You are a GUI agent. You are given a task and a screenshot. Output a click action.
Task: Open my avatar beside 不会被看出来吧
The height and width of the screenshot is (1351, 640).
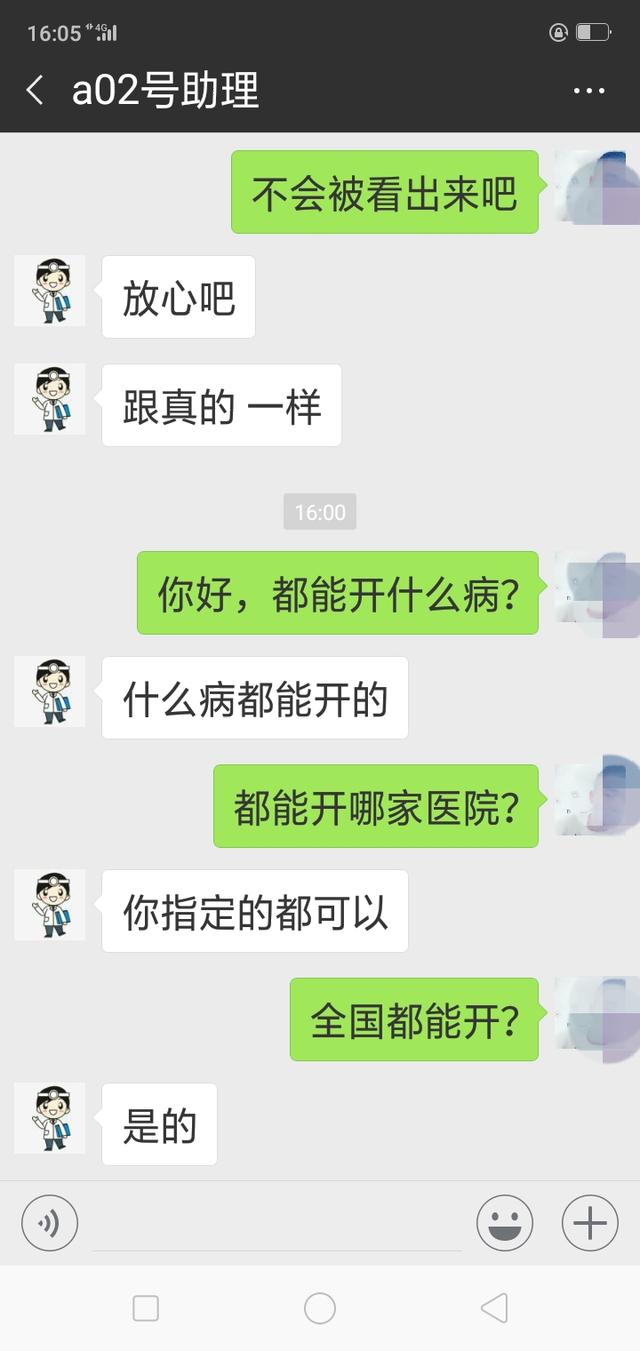click(x=597, y=188)
